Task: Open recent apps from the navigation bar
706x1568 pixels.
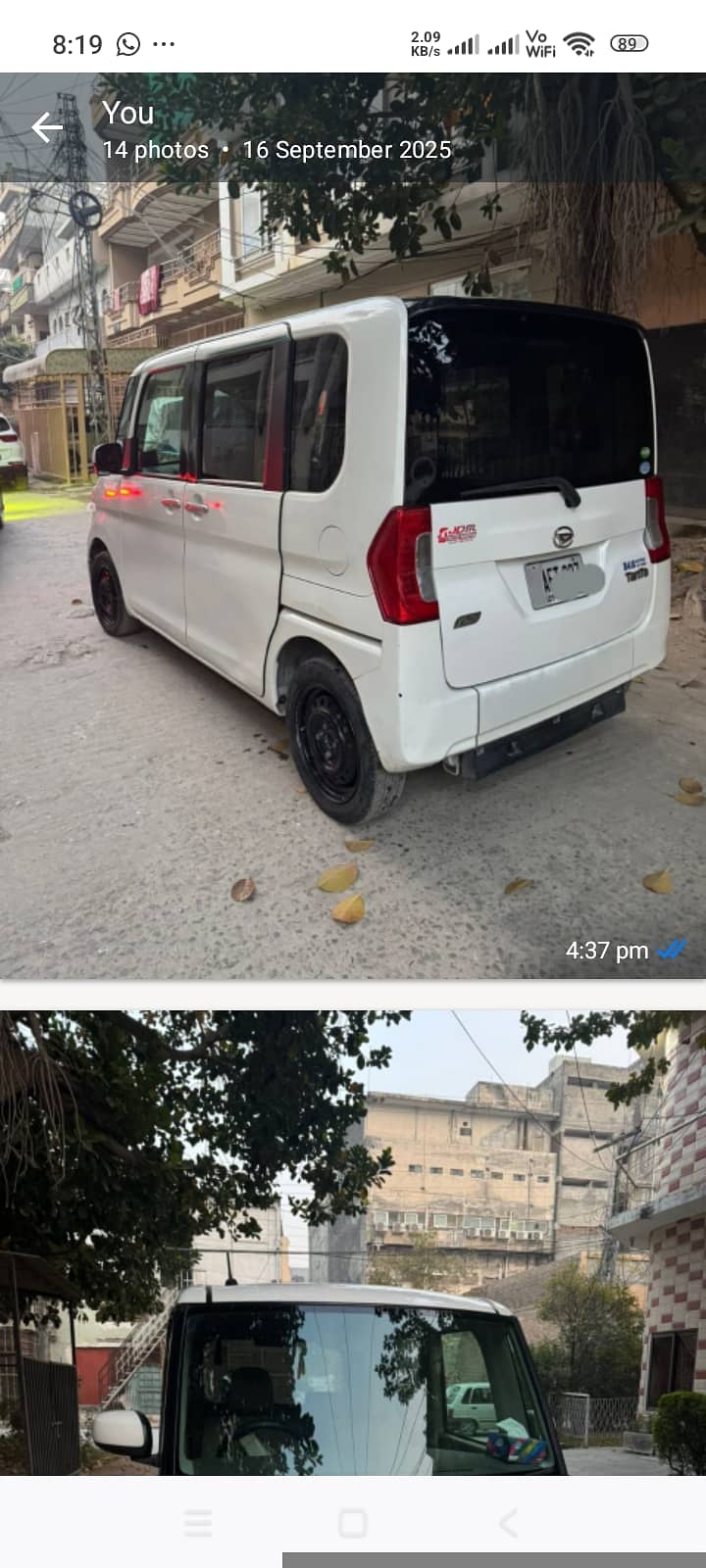Action: [x=198, y=1523]
